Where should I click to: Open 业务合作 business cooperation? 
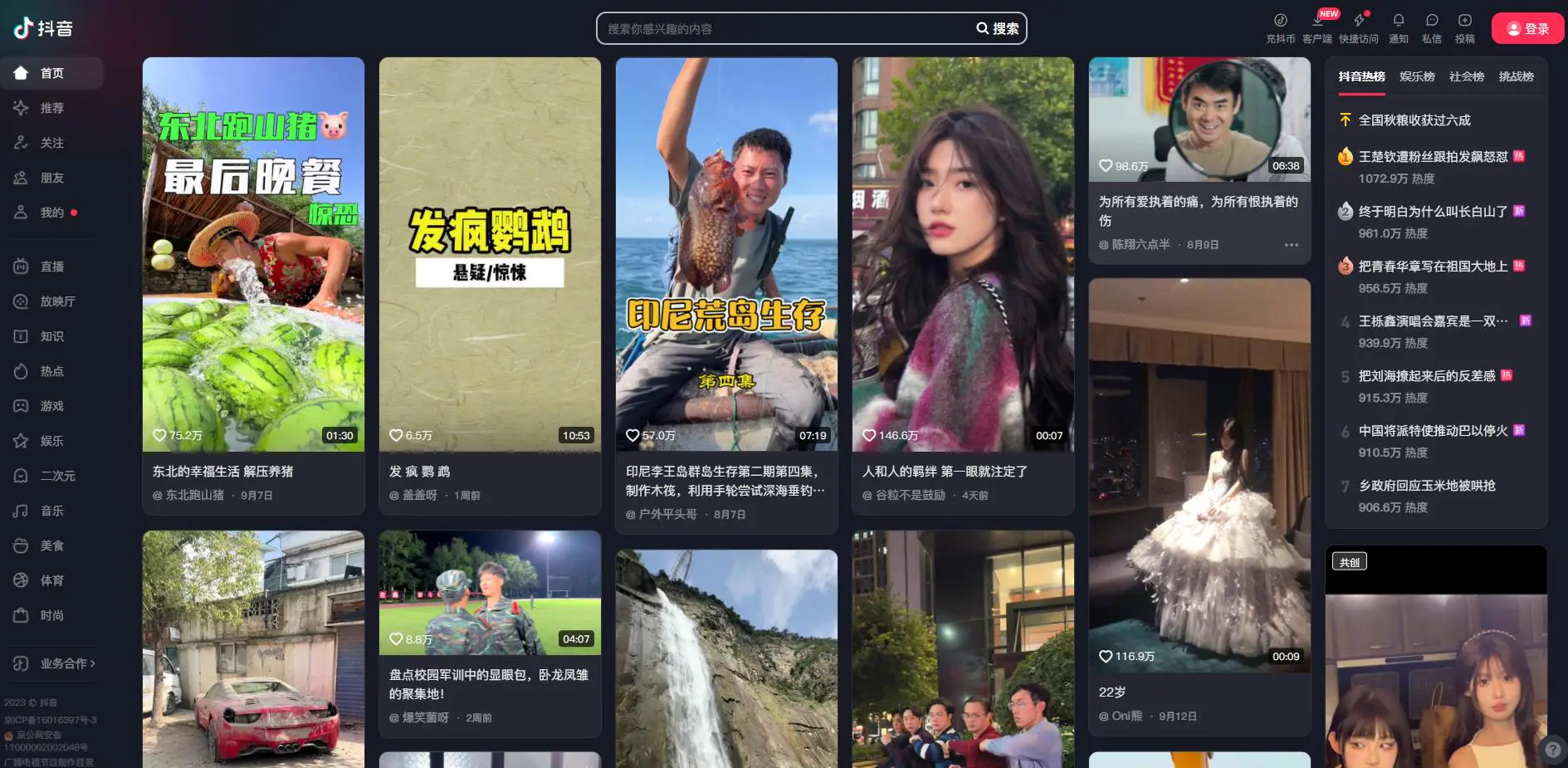tap(66, 663)
